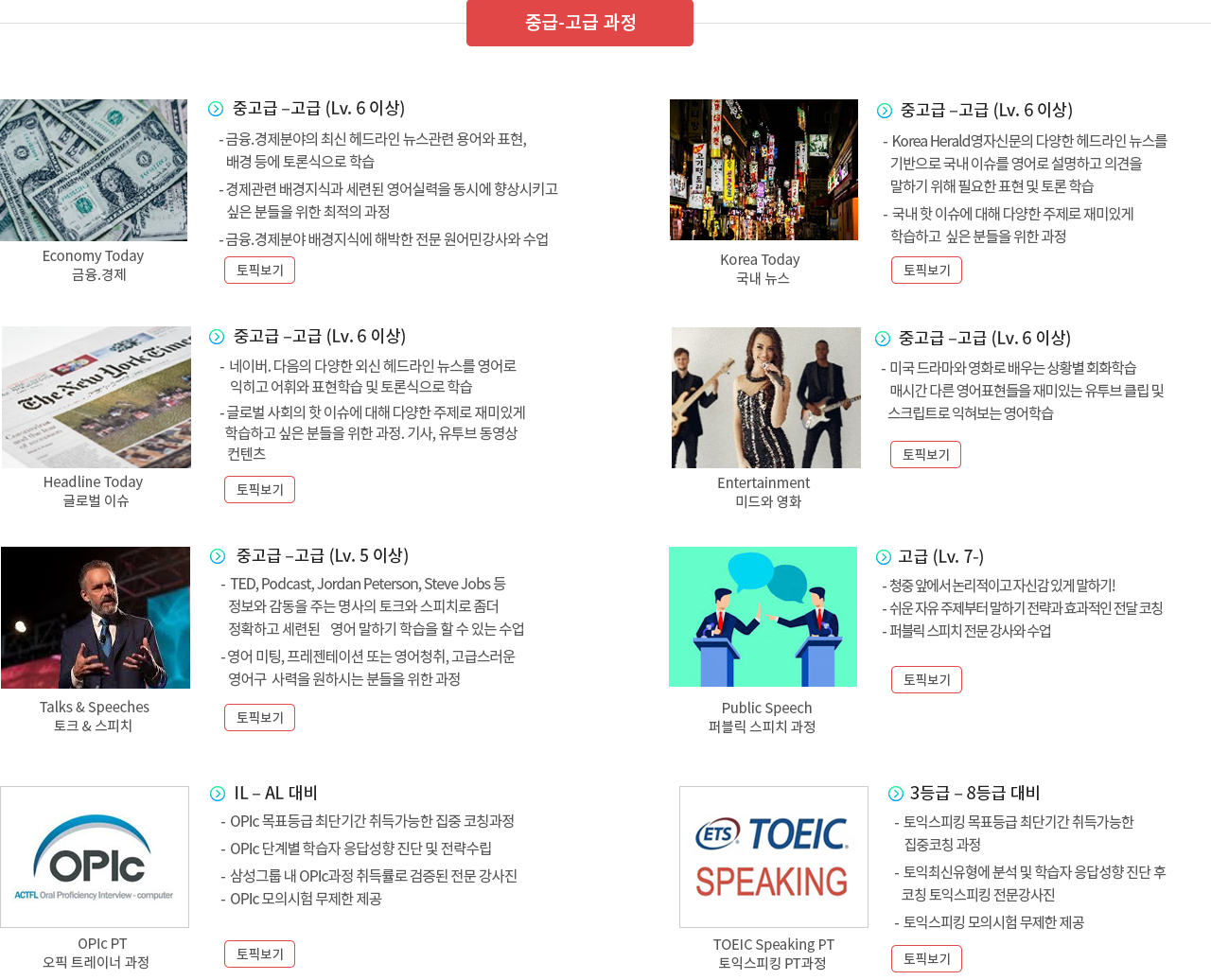Select the 중급-고급 과정 tab
The width and height of the screenshot is (1211, 980).
579,23
